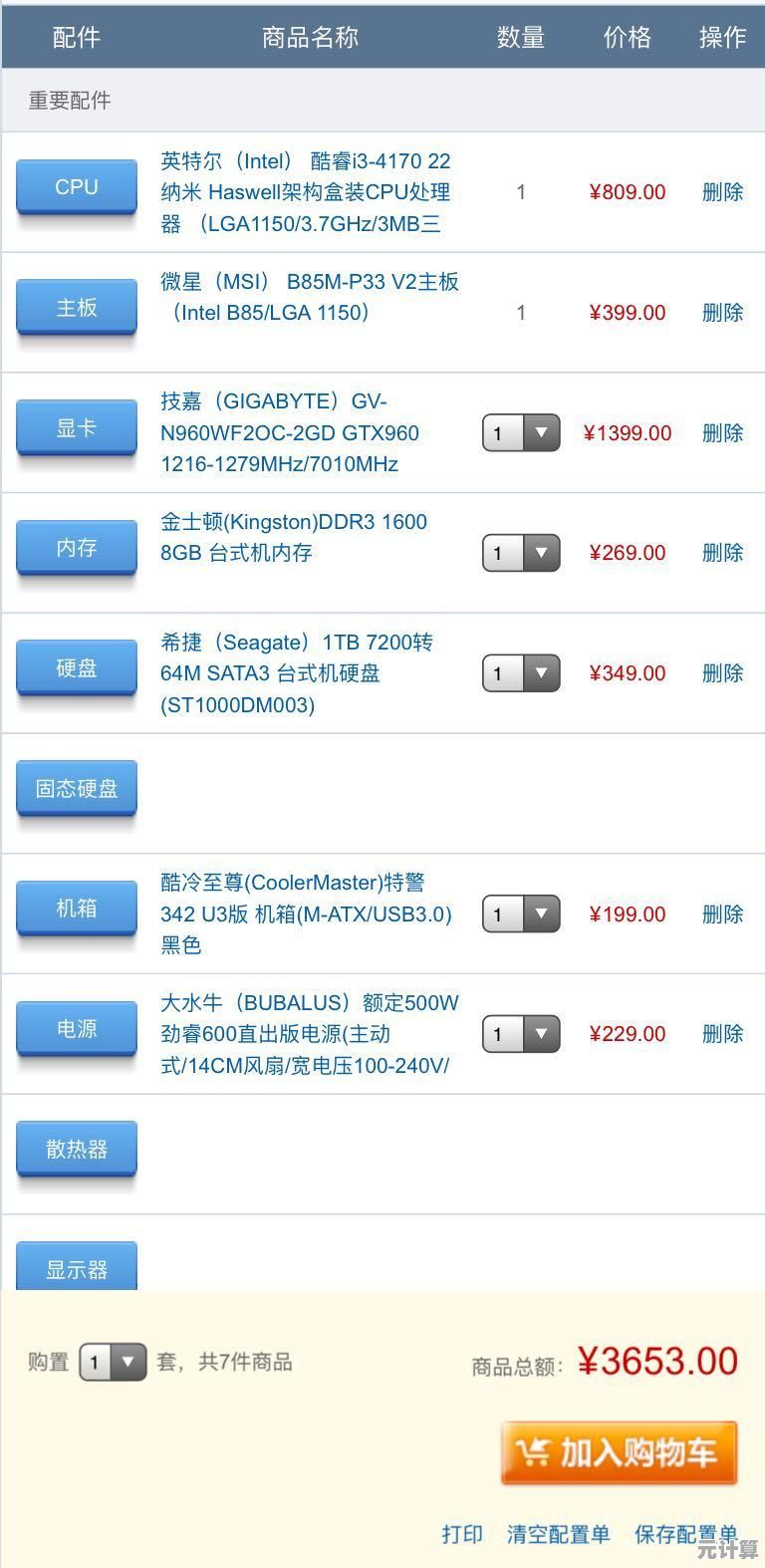Expand the power supply quantity dropdown
This screenshot has height=1568, width=765.
pyautogui.click(x=542, y=1033)
